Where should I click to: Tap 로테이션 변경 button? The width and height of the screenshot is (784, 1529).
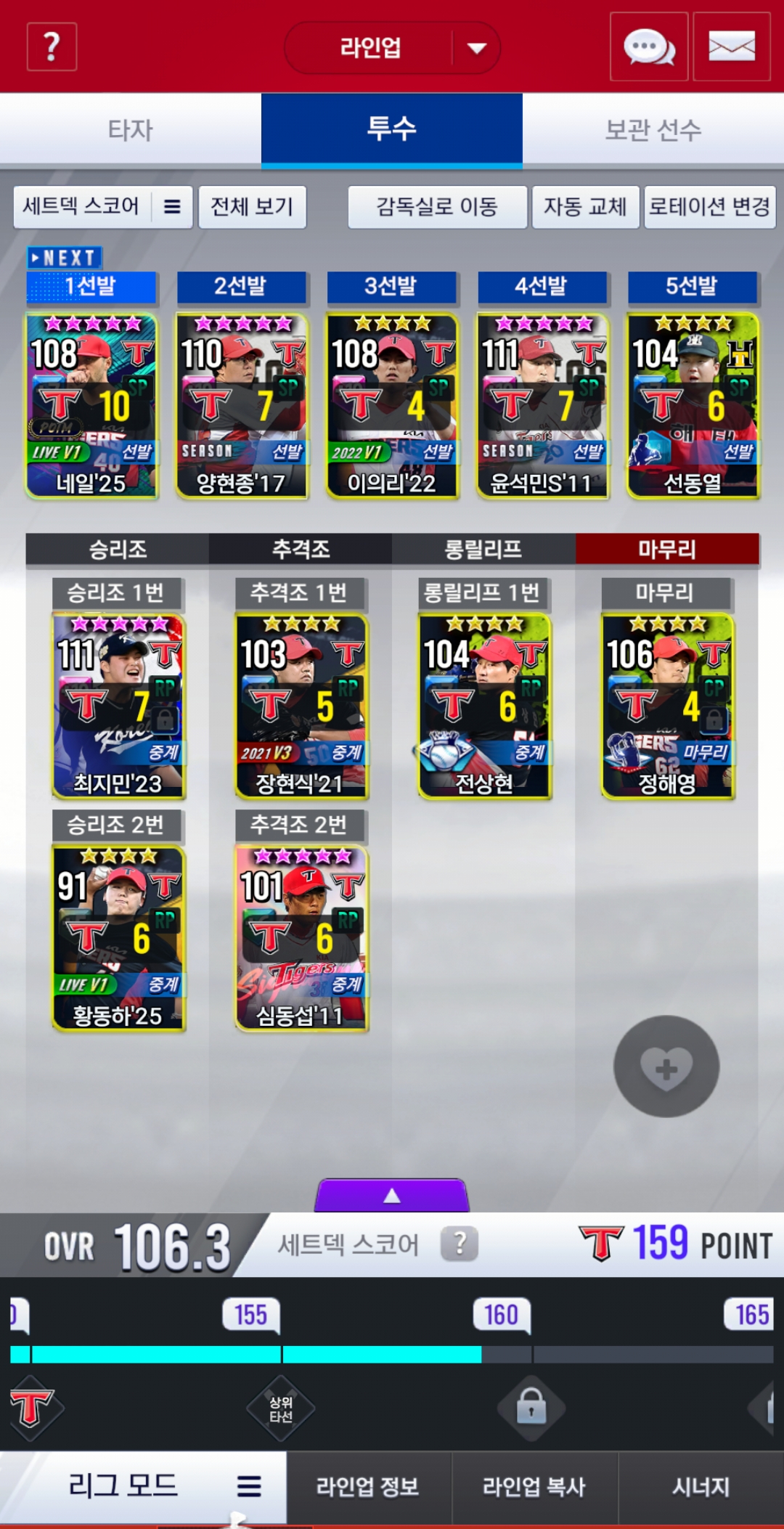click(x=709, y=207)
